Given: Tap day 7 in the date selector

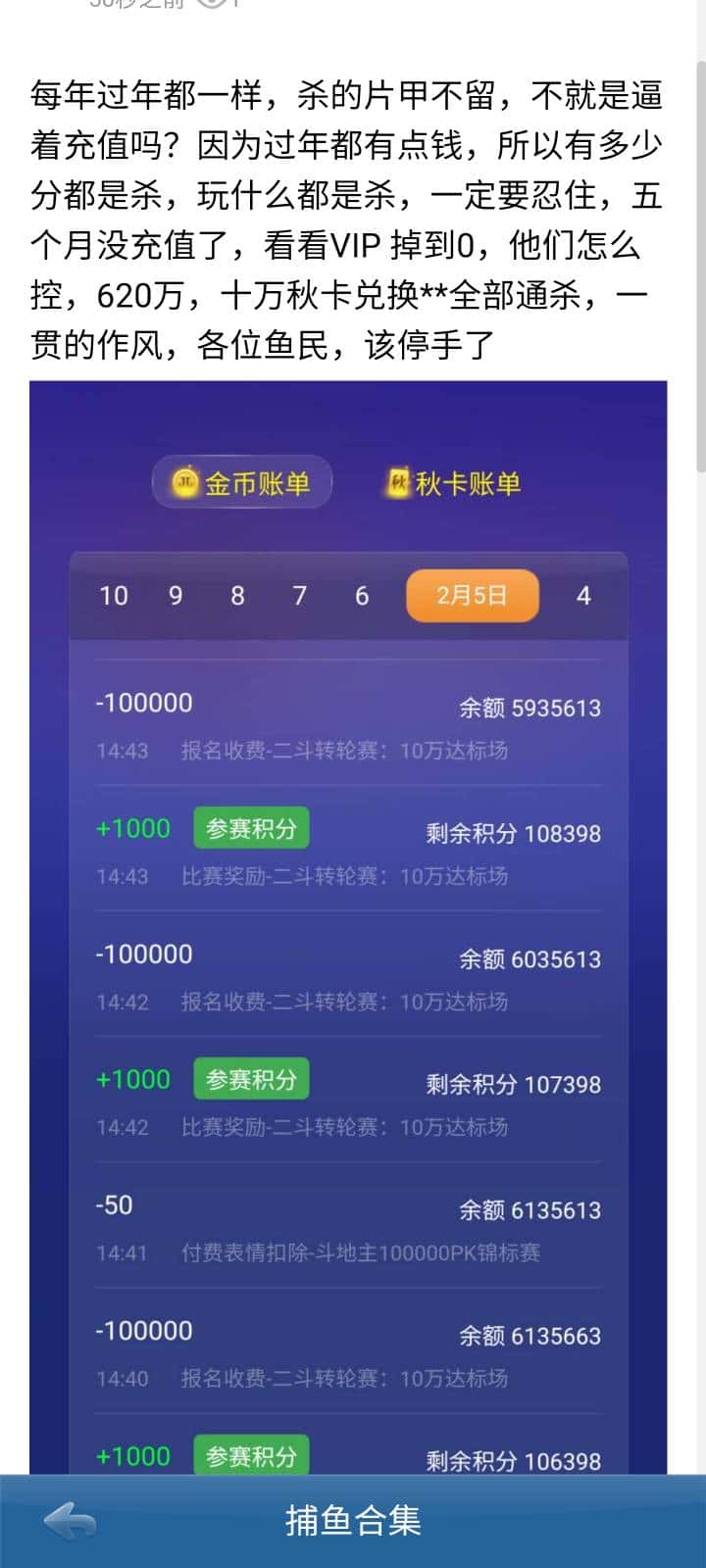Looking at the screenshot, I should click(299, 595).
